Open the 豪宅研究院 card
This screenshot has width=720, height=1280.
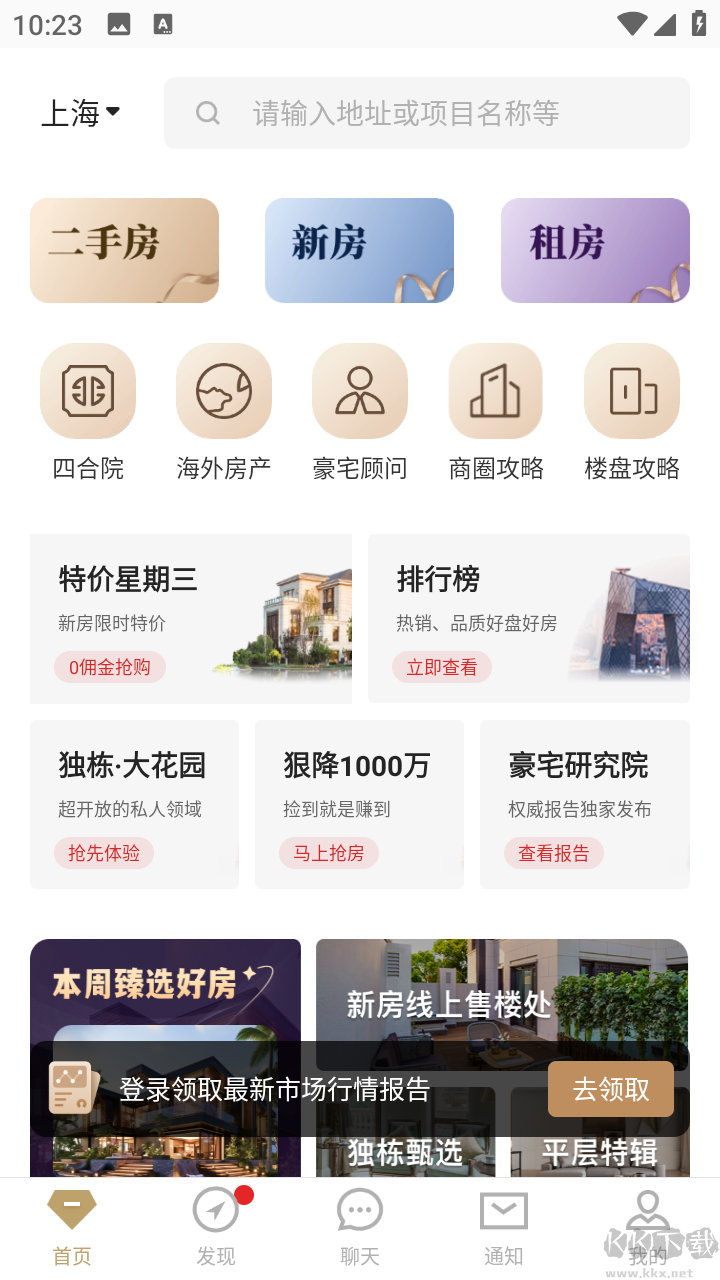(x=584, y=804)
